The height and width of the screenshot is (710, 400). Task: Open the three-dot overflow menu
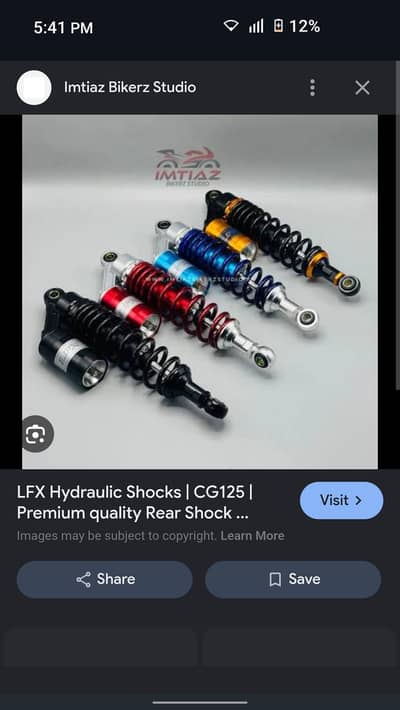[x=312, y=87]
